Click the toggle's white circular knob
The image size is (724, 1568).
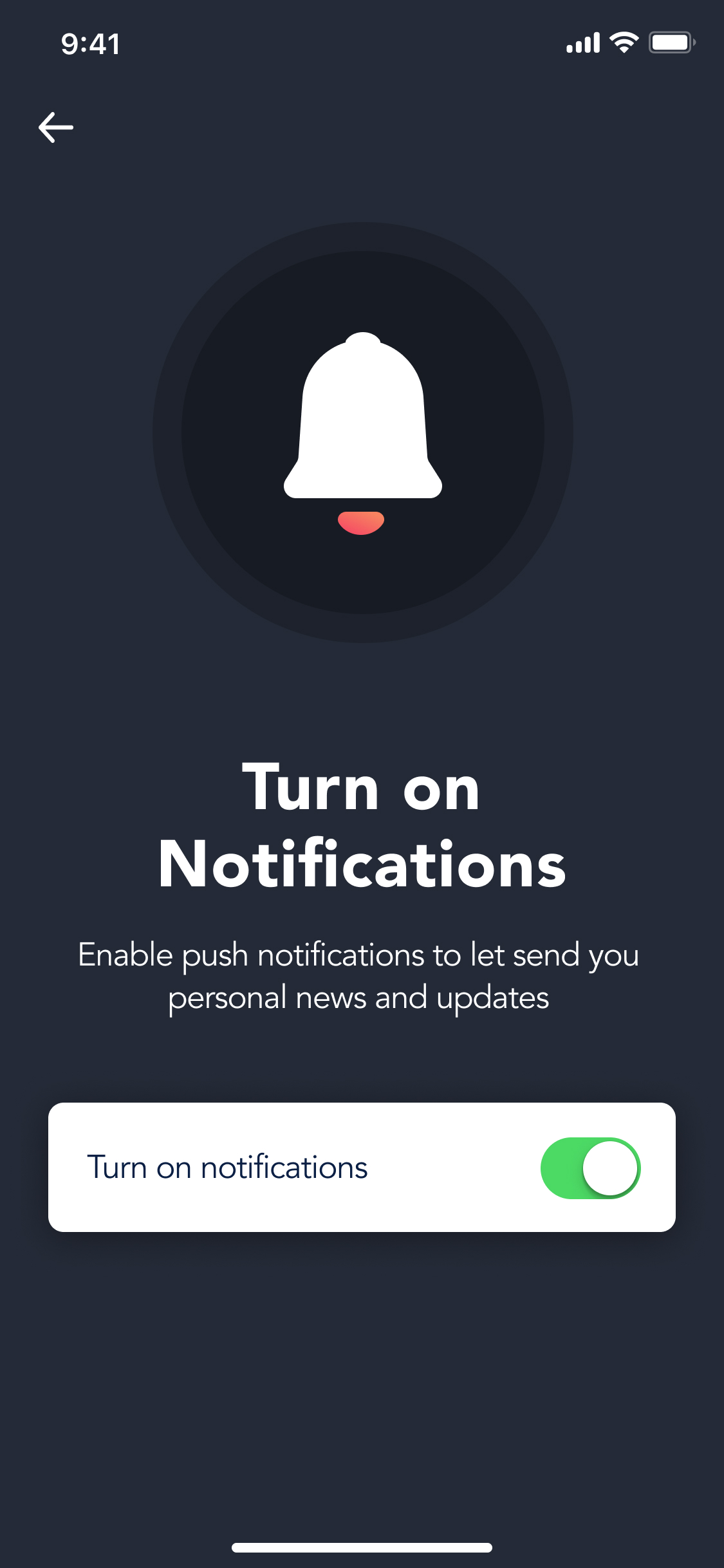610,1167
